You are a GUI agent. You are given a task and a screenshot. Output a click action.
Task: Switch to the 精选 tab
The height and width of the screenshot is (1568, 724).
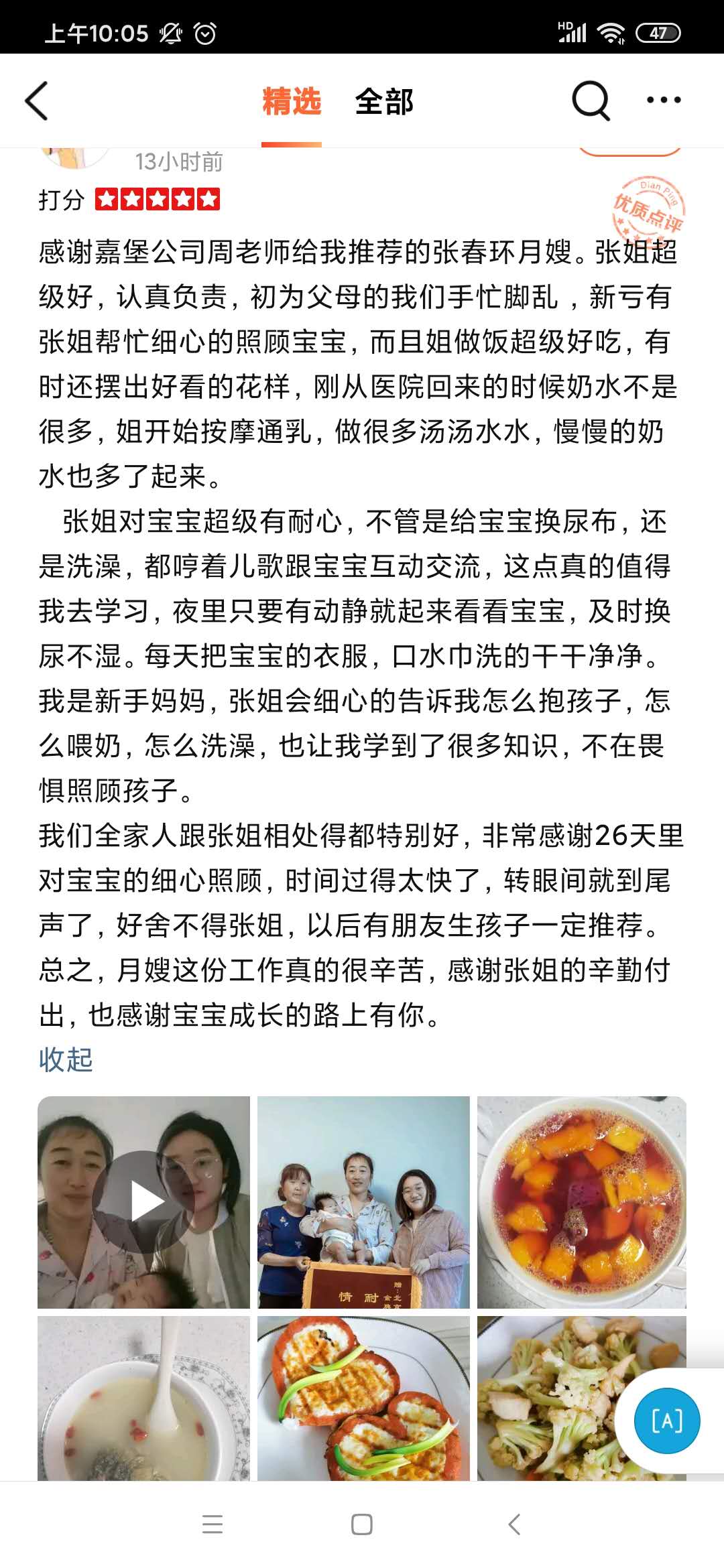coord(291,102)
